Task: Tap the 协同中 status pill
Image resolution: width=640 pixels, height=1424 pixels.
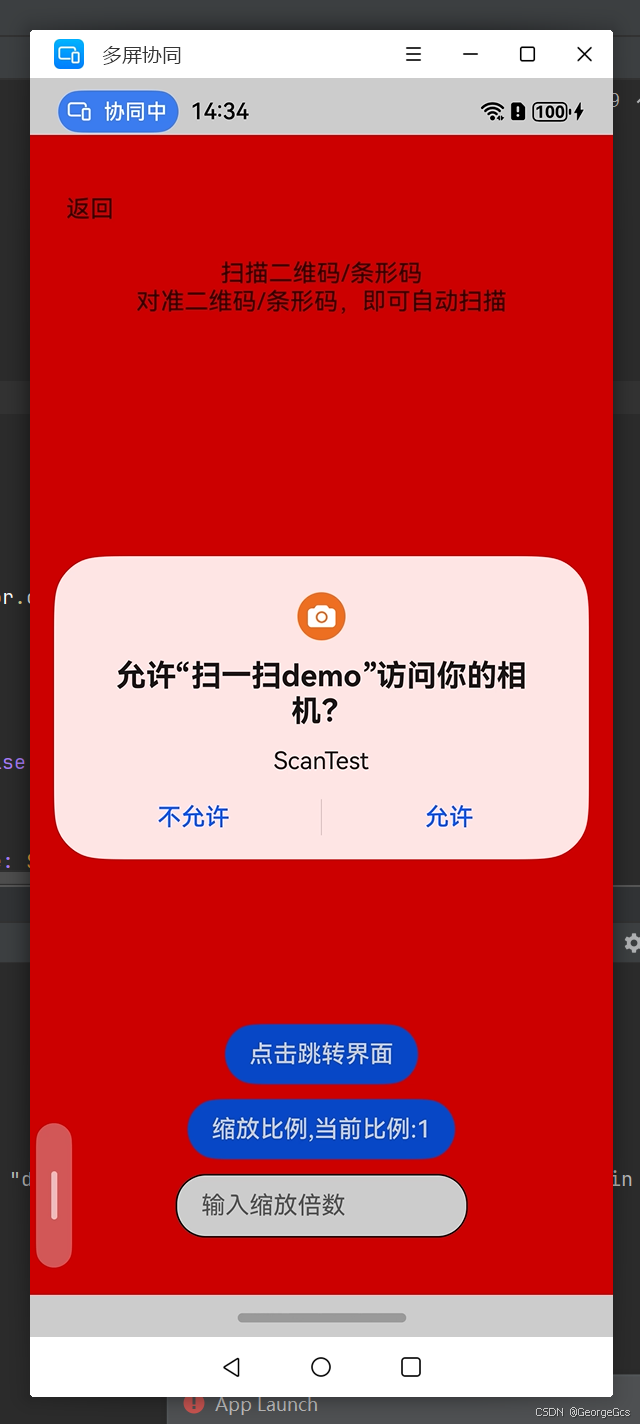Action: coord(119,111)
